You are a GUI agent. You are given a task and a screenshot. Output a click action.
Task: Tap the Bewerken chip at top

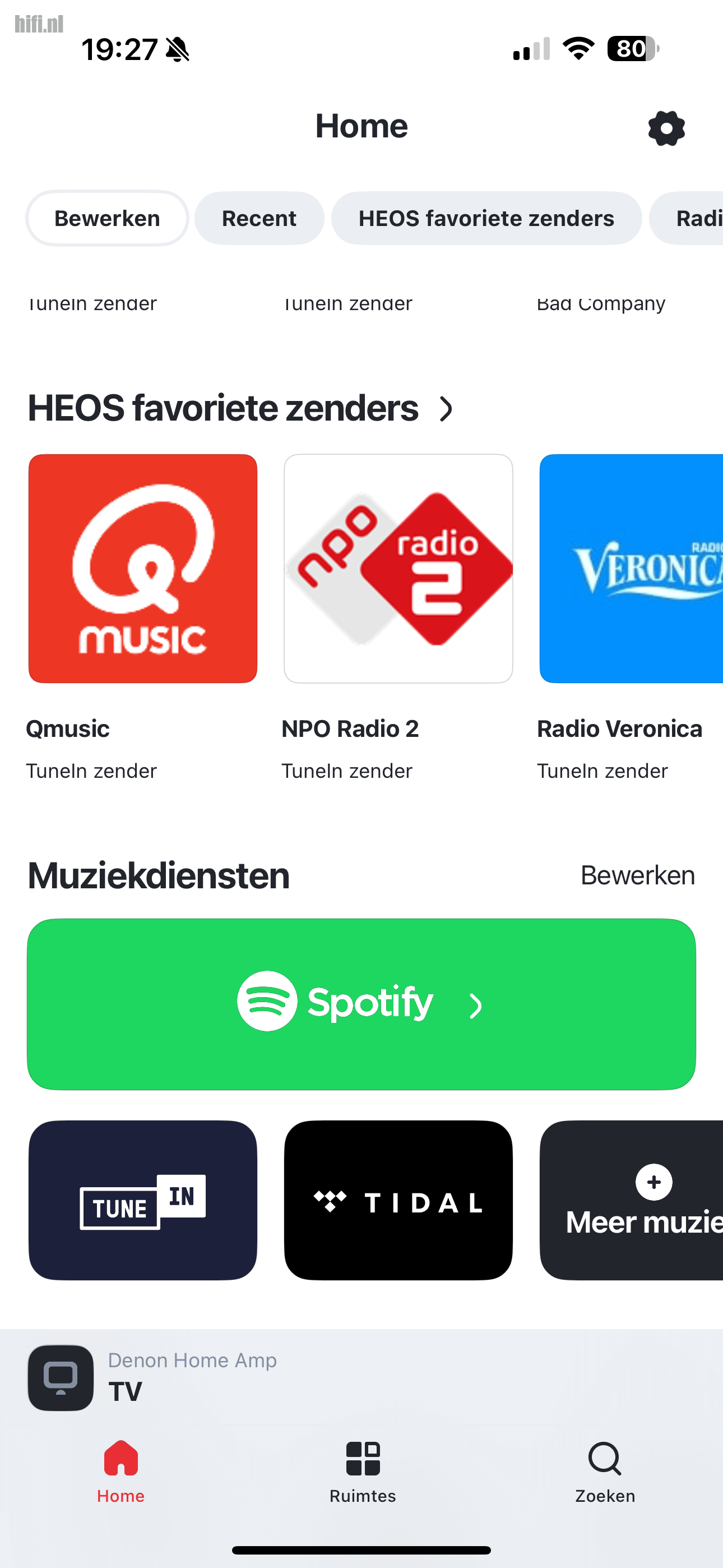coord(107,218)
